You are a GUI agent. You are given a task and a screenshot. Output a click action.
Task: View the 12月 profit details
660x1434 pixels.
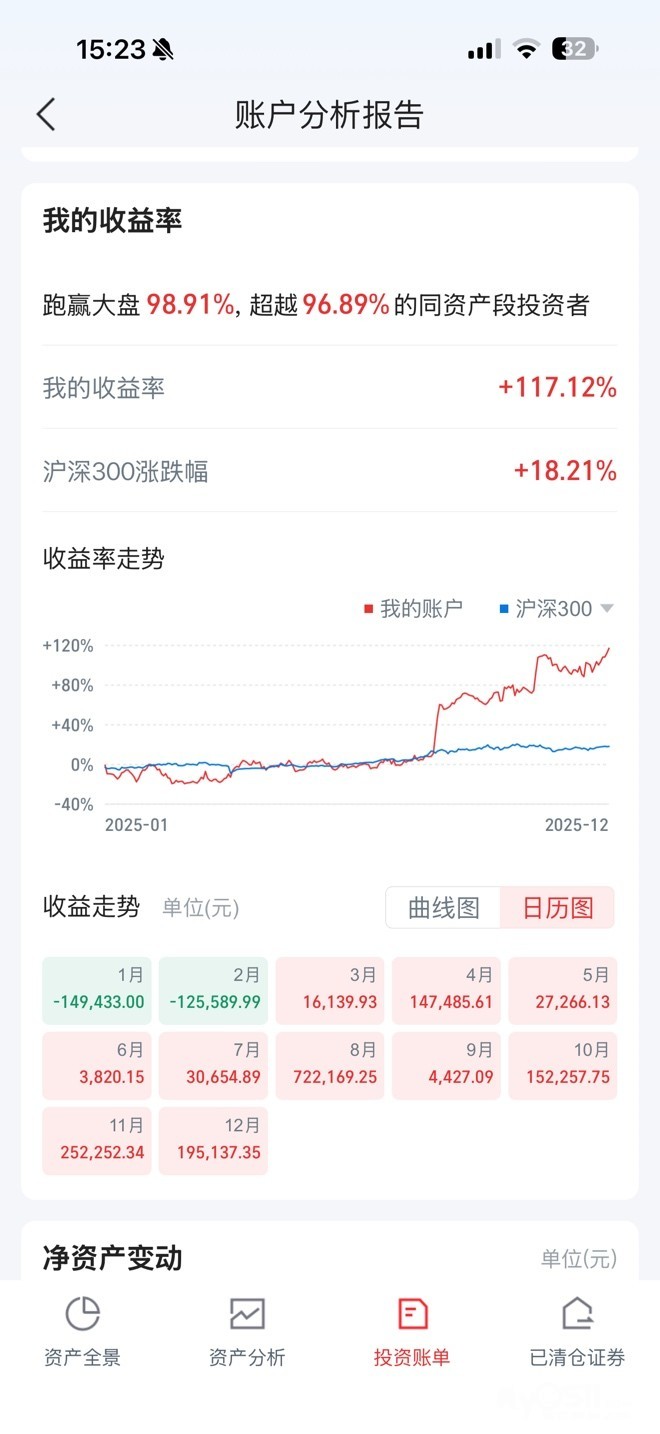(213, 1140)
